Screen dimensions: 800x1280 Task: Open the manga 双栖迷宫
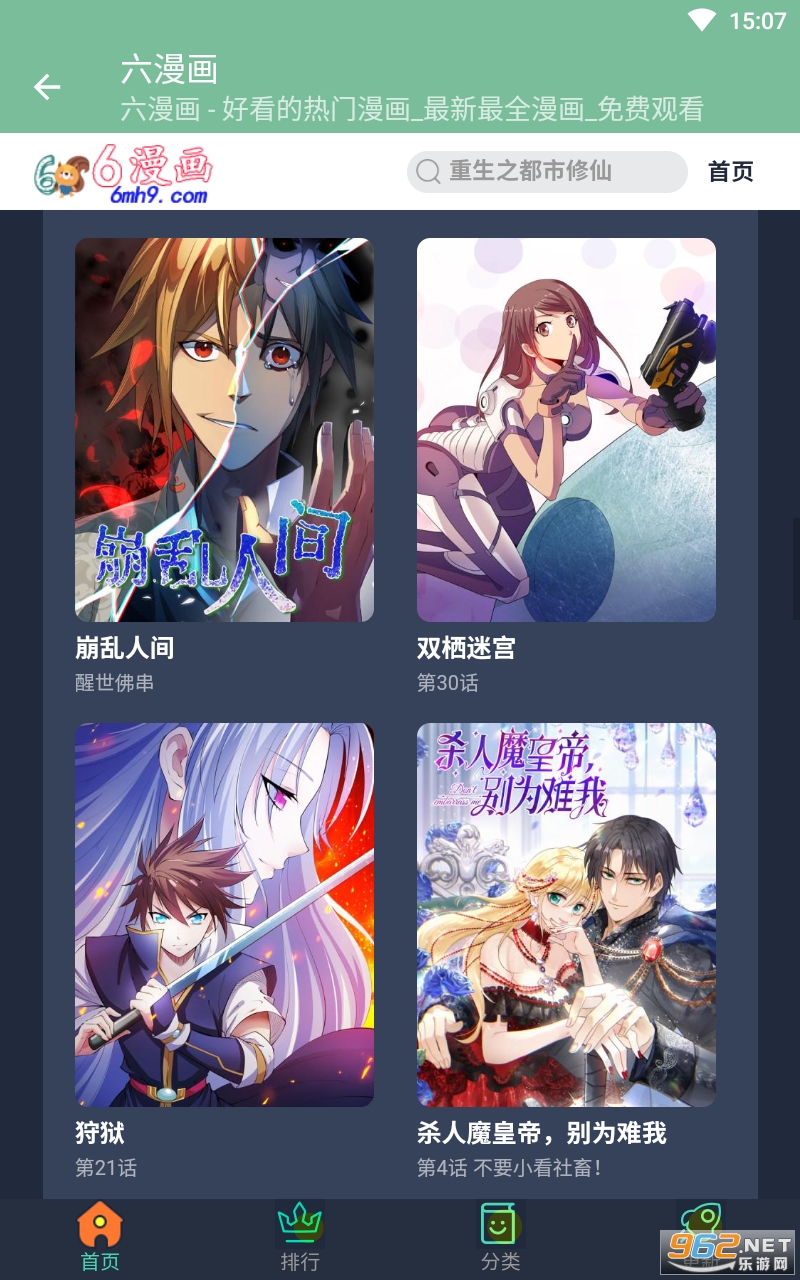pos(566,430)
